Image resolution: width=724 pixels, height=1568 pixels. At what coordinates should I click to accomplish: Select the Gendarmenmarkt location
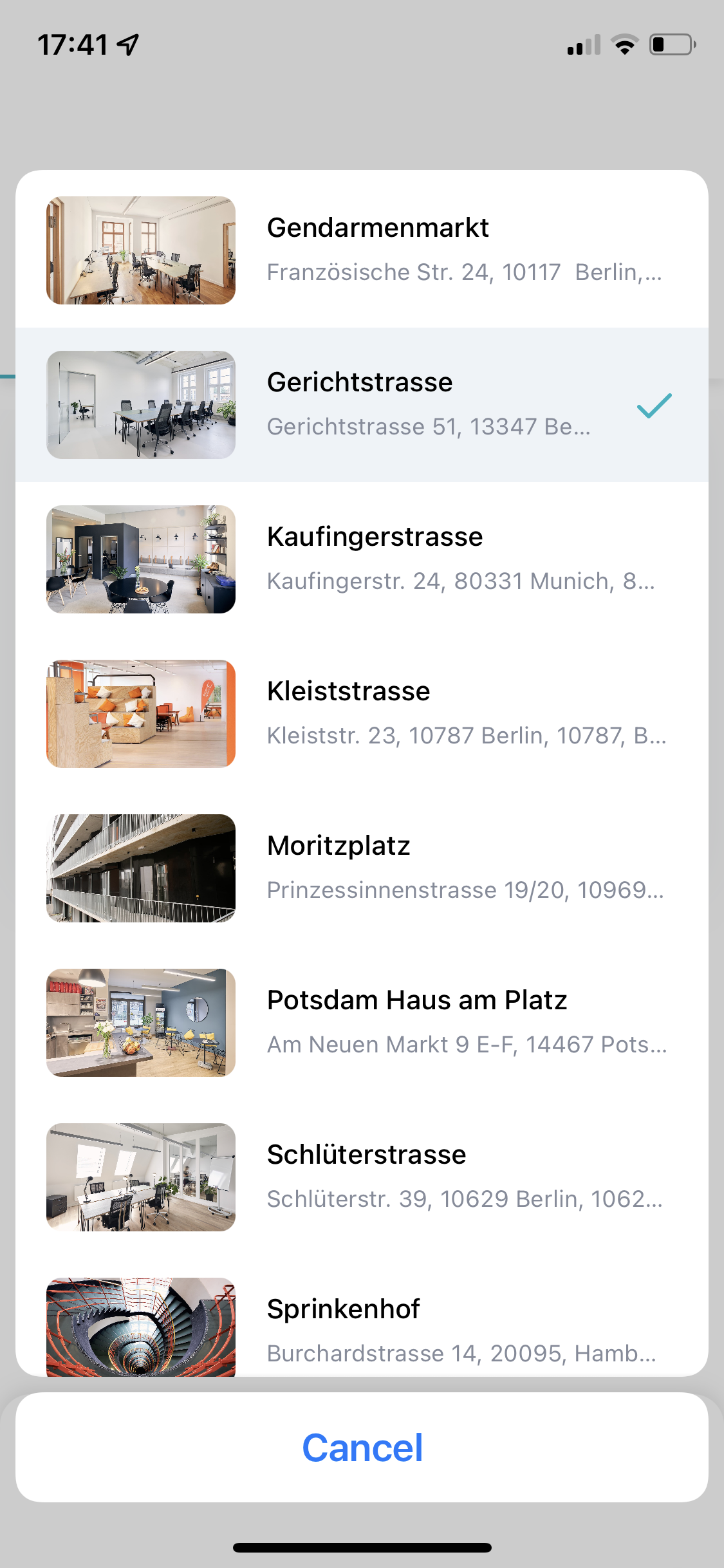(x=362, y=250)
